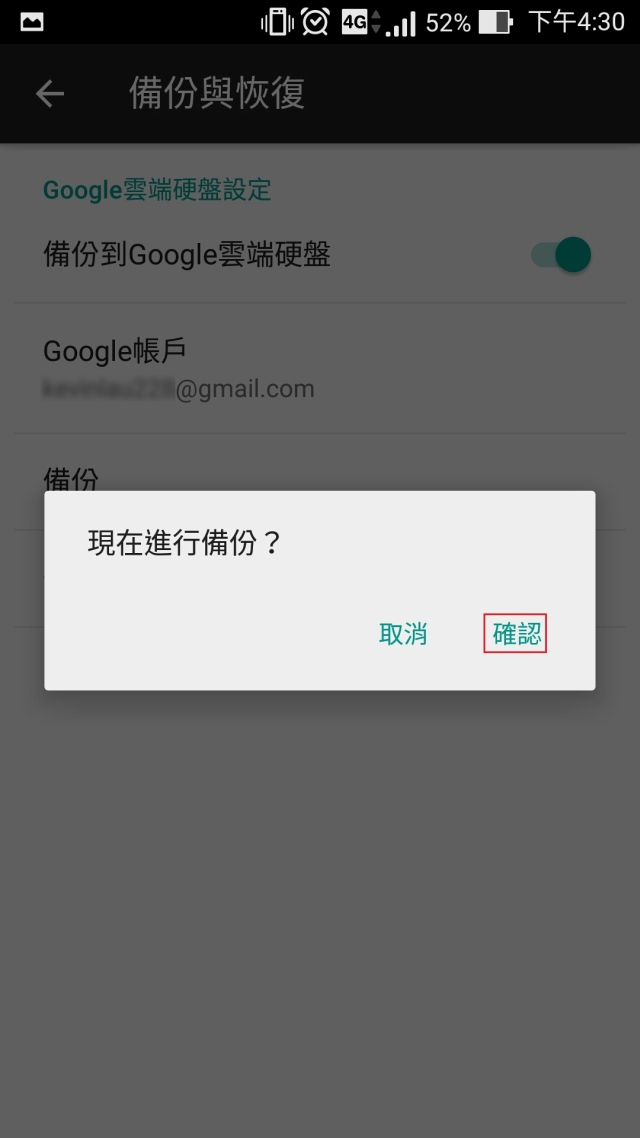Viewport: 640px width, 1138px height.
Task: Cancel the backup dialog with 取消
Action: click(403, 634)
